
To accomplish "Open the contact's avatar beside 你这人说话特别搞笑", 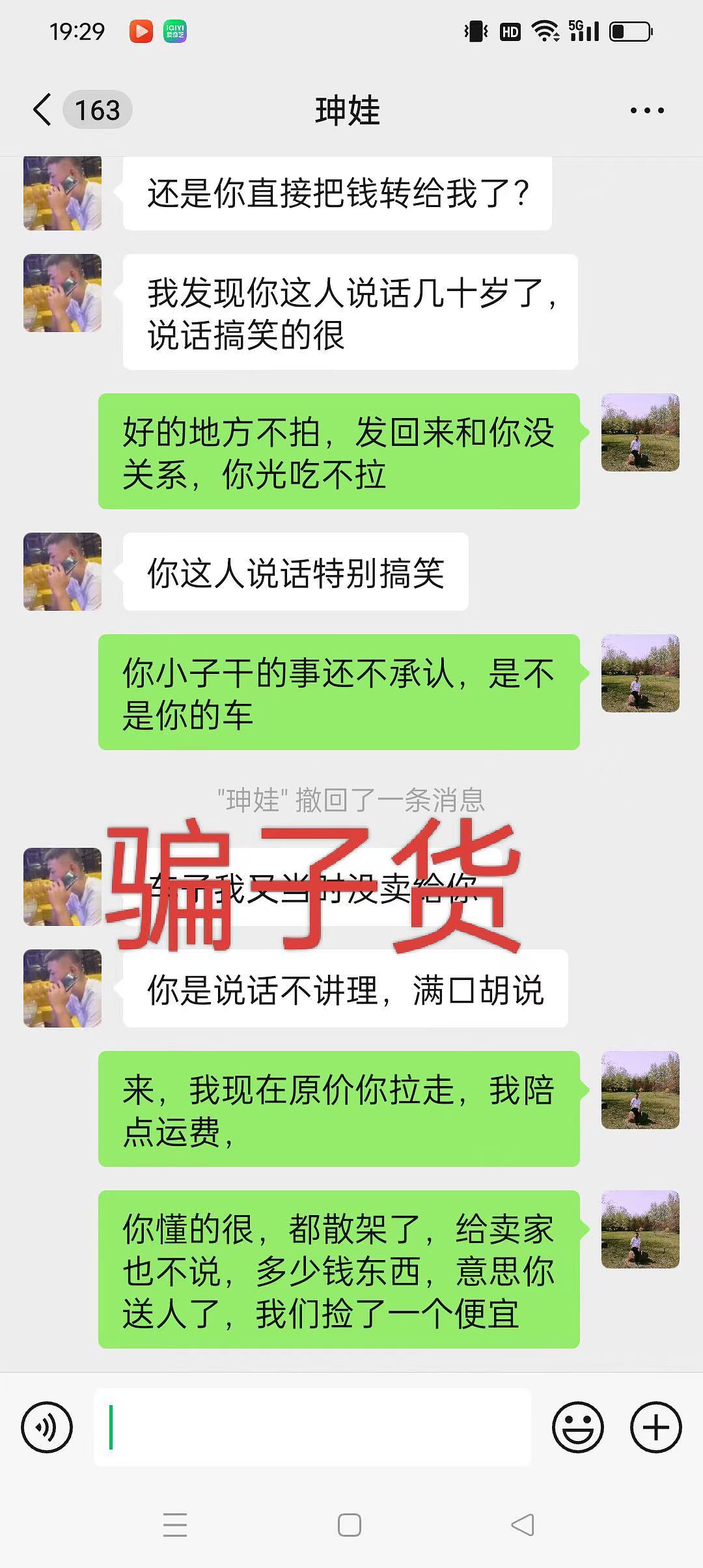I will (x=62, y=572).
